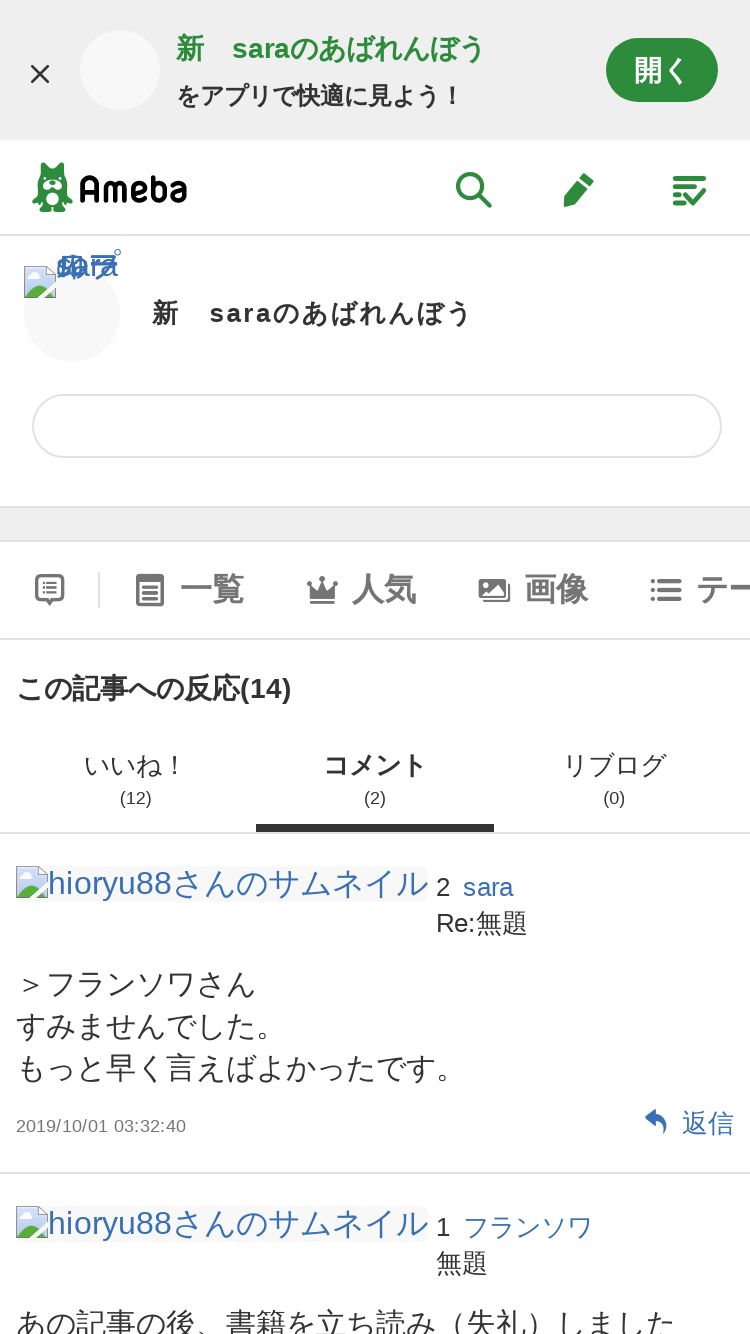Reply to sara's comment with 返信
Screen dimensions: 750x1334
pos(689,1123)
